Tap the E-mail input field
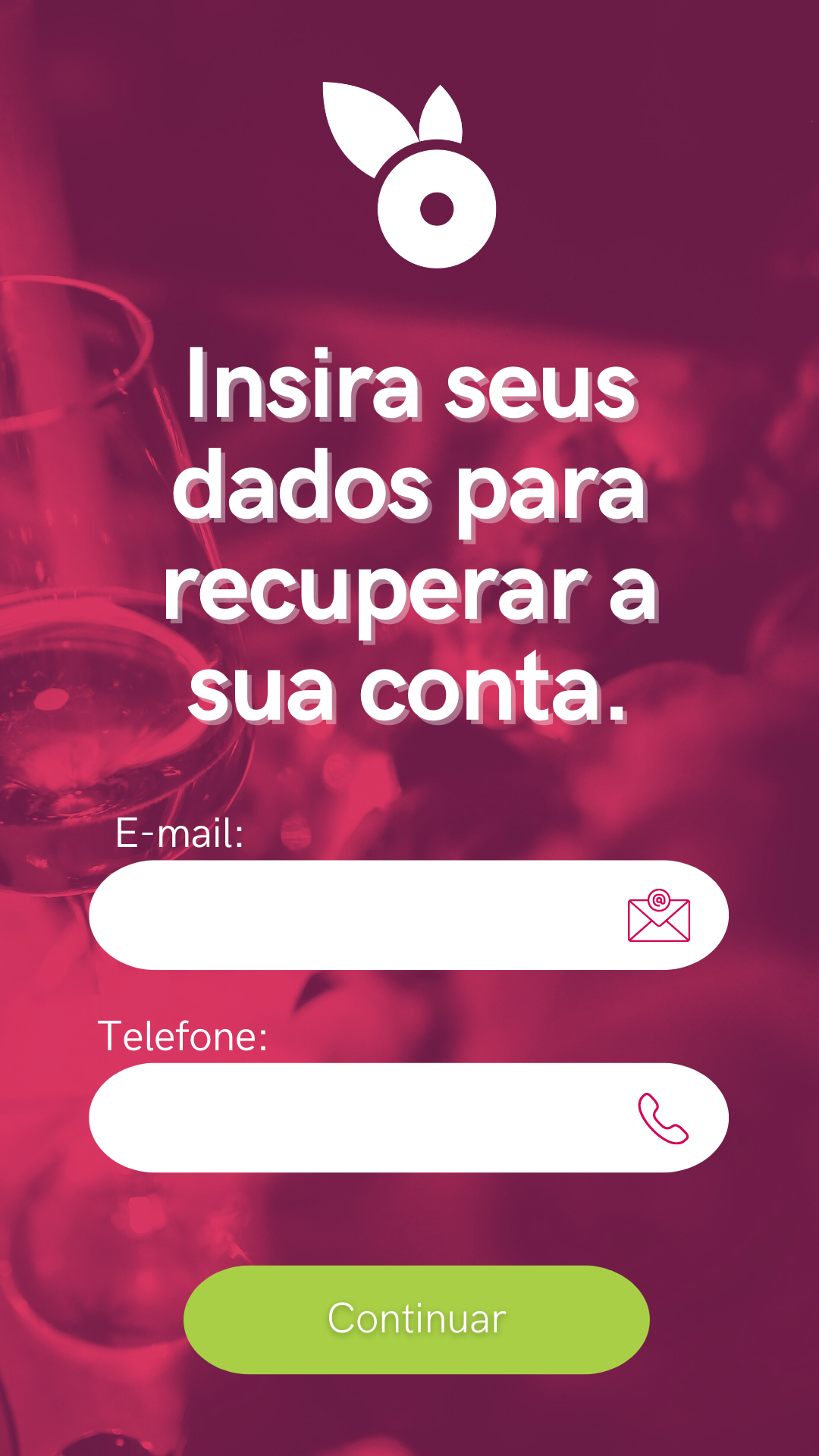 click(409, 915)
